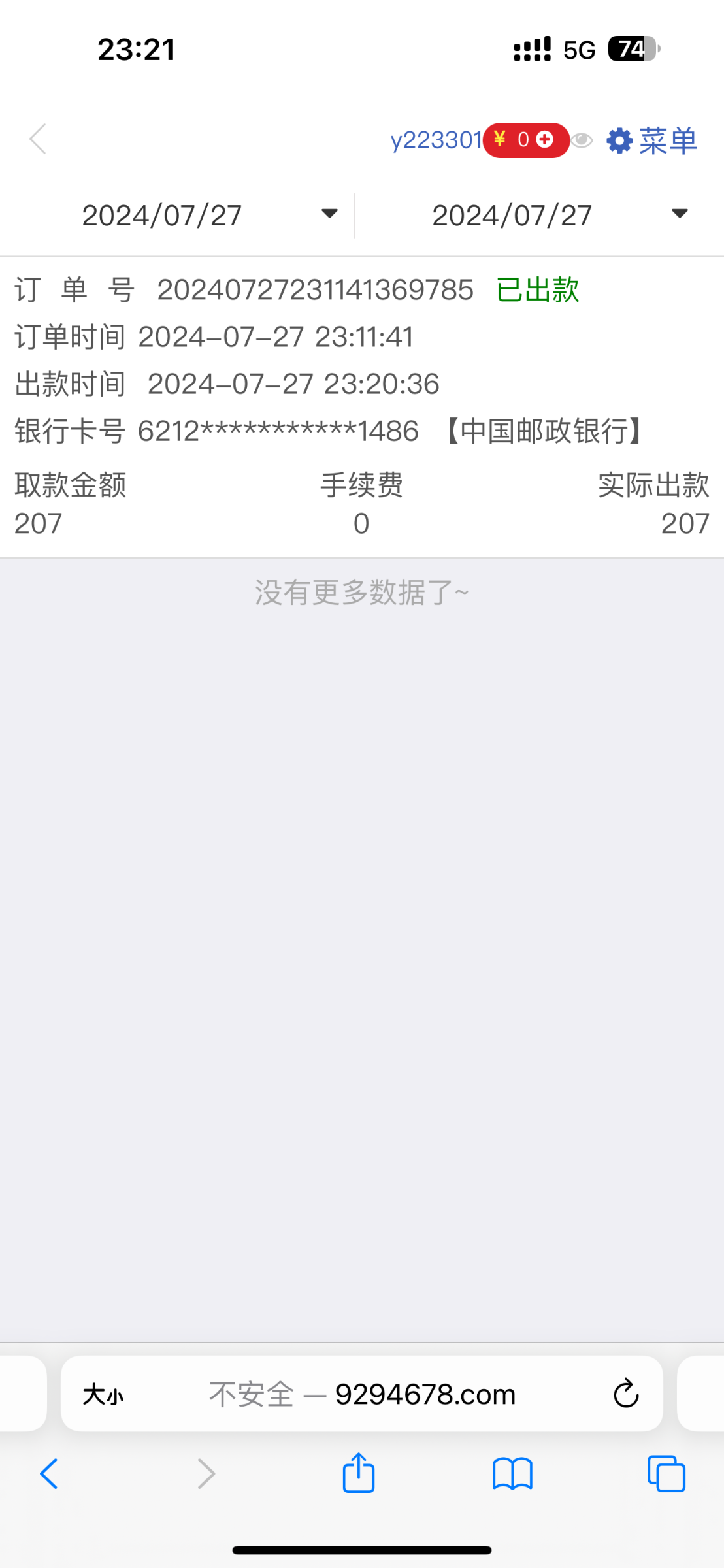This screenshot has height=1568, width=724.
Task: Go back in Safari browser
Action: click(x=49, y=1474)
